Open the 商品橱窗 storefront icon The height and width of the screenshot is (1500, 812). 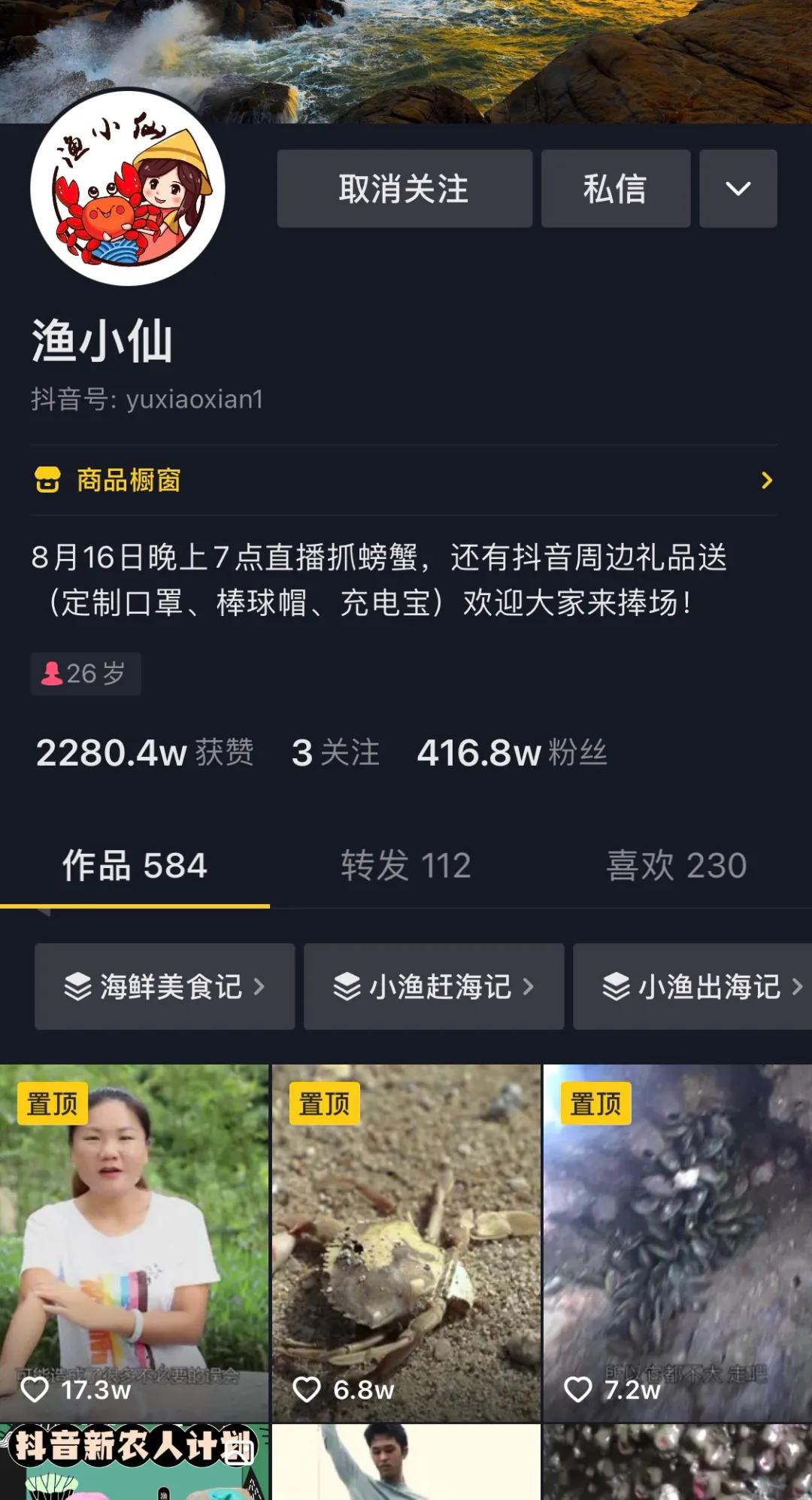click(47, 480)
